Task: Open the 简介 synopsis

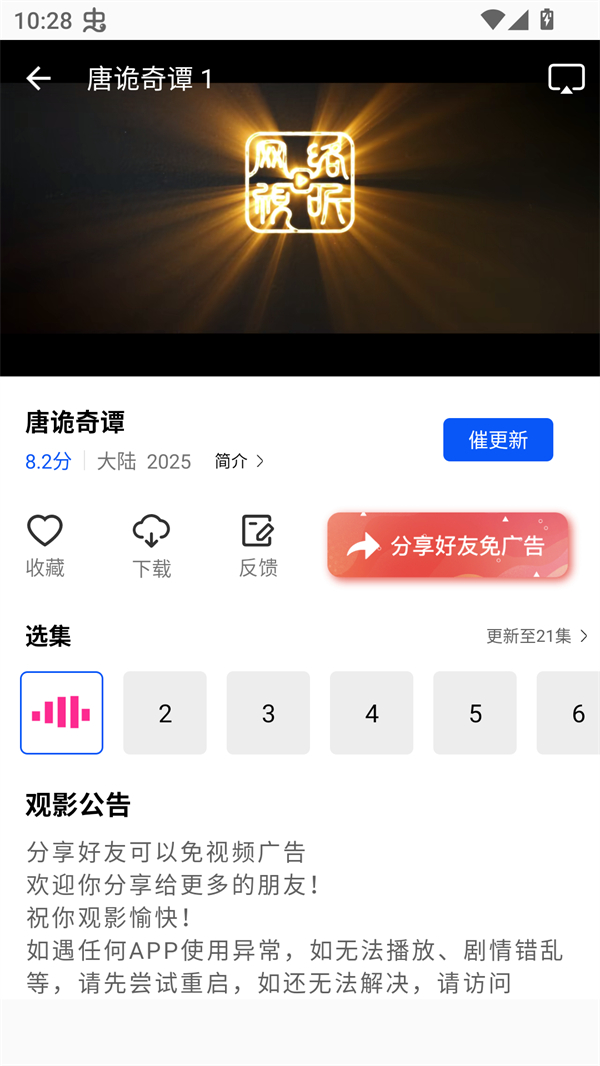Action: pyautogui.click(x=239, y=461)
